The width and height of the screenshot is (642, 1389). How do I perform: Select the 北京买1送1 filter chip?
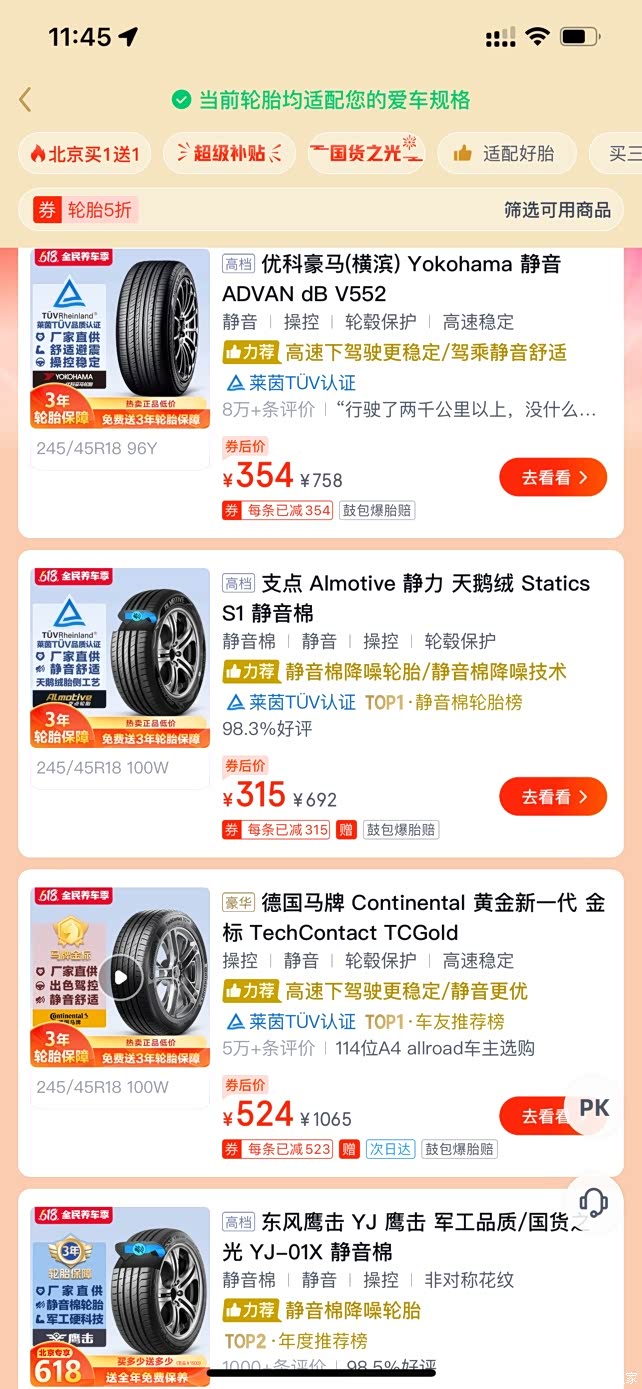(x=85, y=153)
